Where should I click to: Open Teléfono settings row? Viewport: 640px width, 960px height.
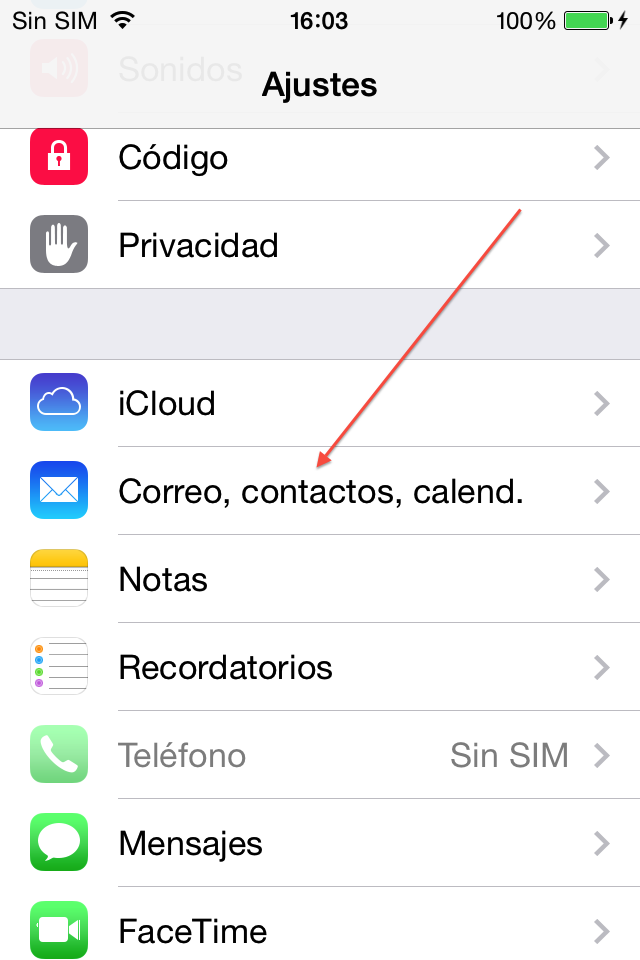(x=320, y=755)
